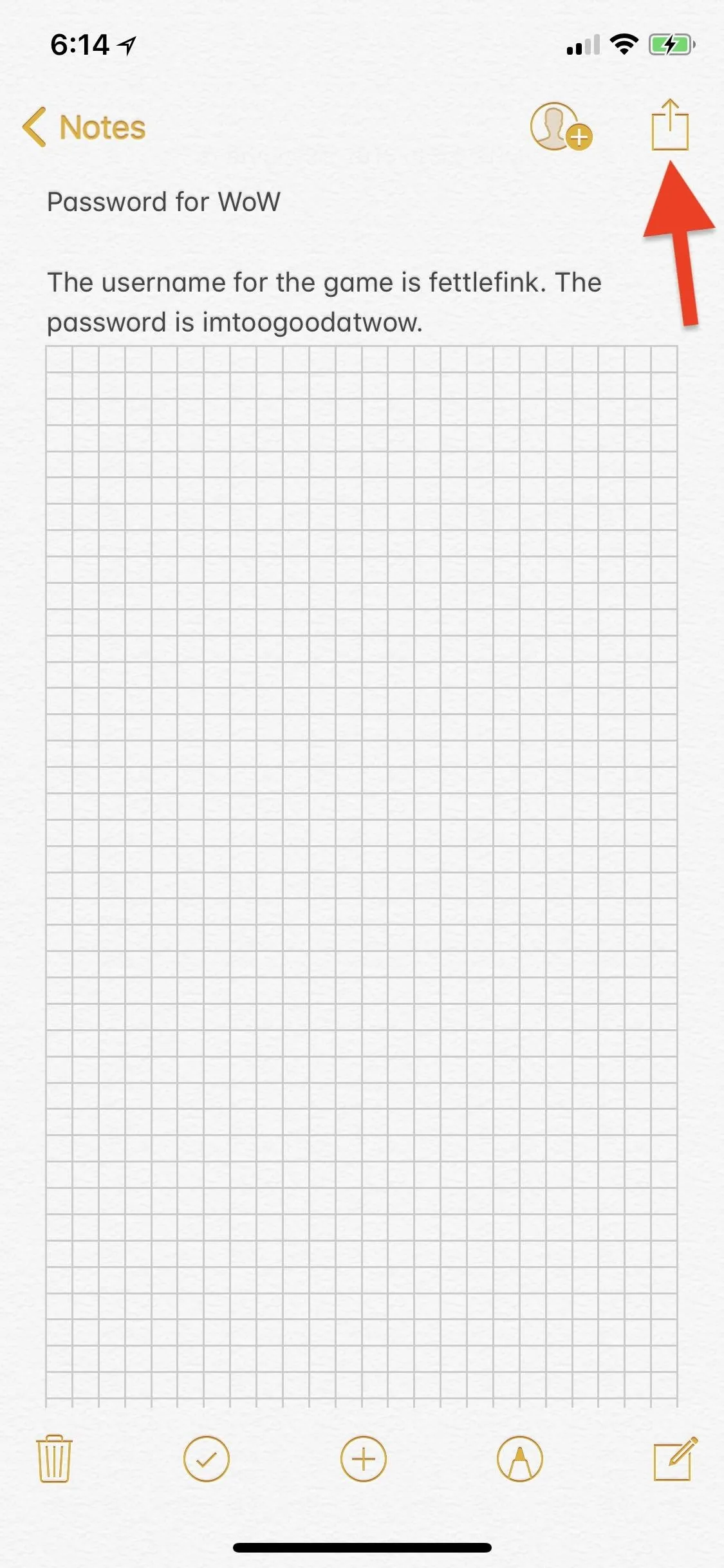Delete this note with the trash icon
Screen dimensions: 724x1568
click(55, 1458)
